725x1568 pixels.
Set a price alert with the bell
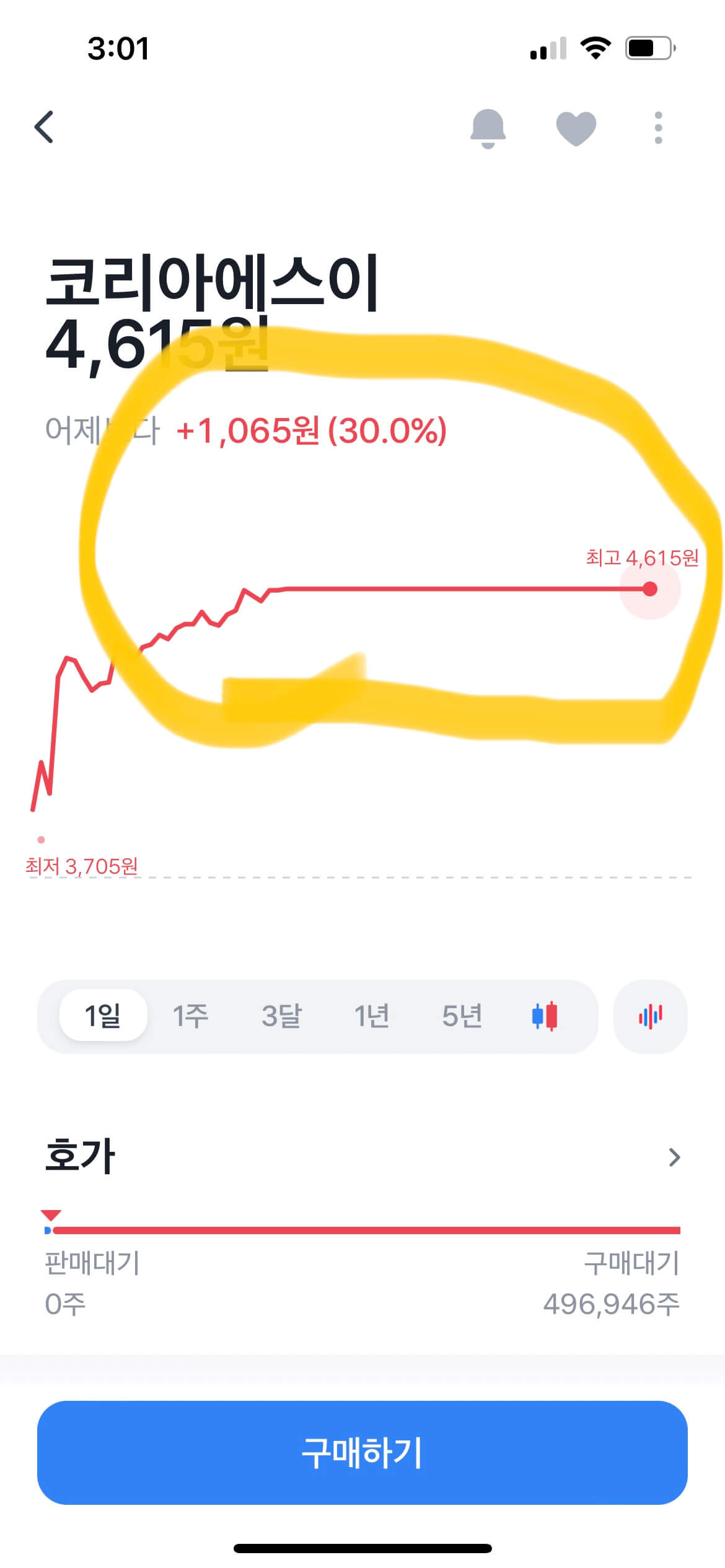488,128
